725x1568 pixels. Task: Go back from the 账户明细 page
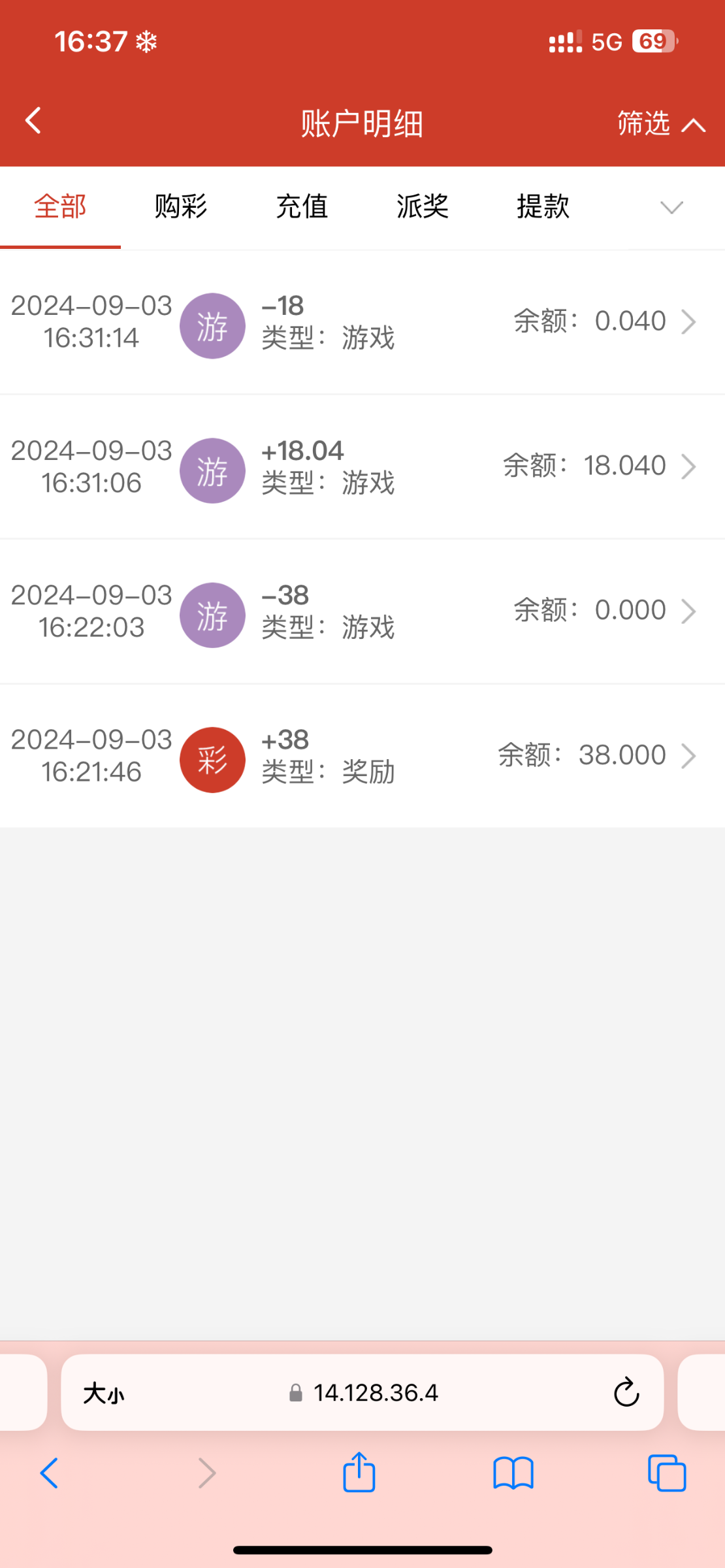tap(33, 121)
